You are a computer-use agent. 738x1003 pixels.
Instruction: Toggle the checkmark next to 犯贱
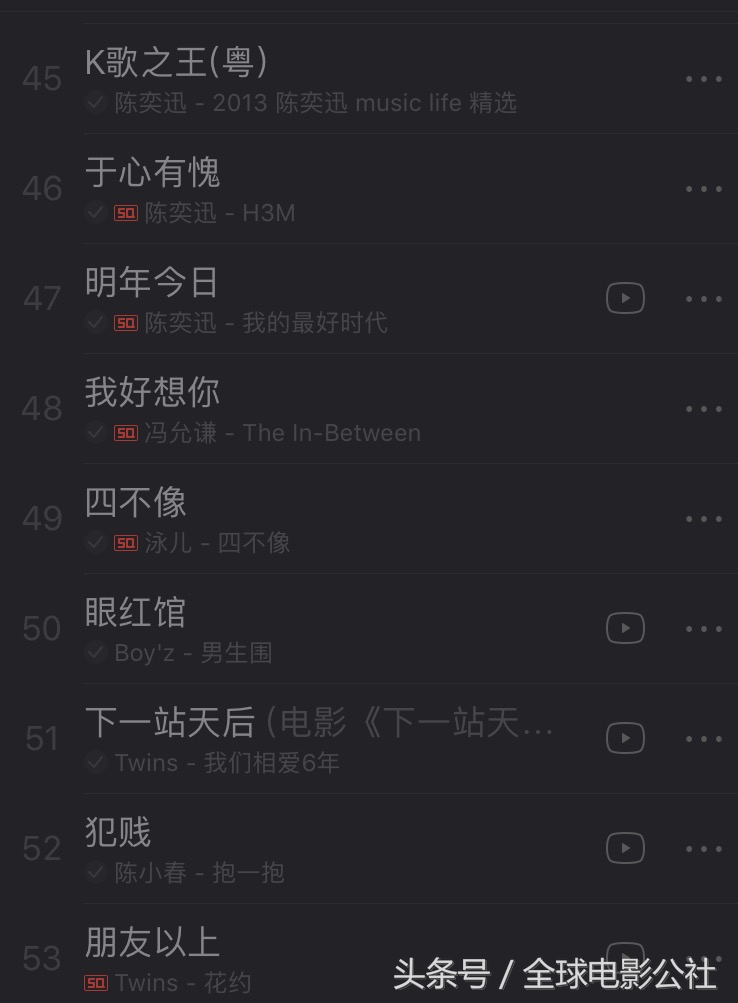(95, 873)
